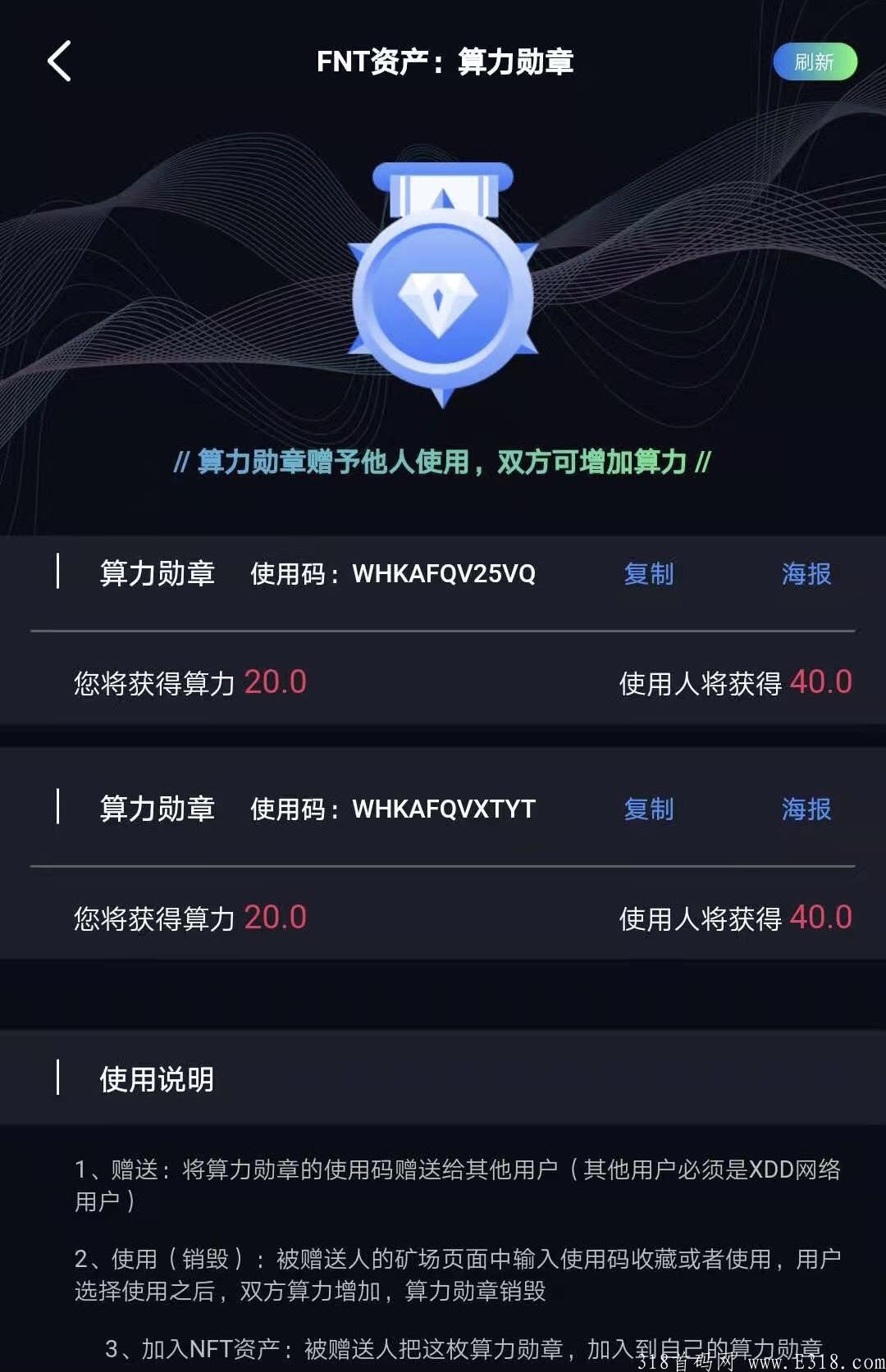This screenshot has width=886, height=1372.
Task: Click 复制 next to code WHKAFQVXTYT
Action: tap(649, 810)
